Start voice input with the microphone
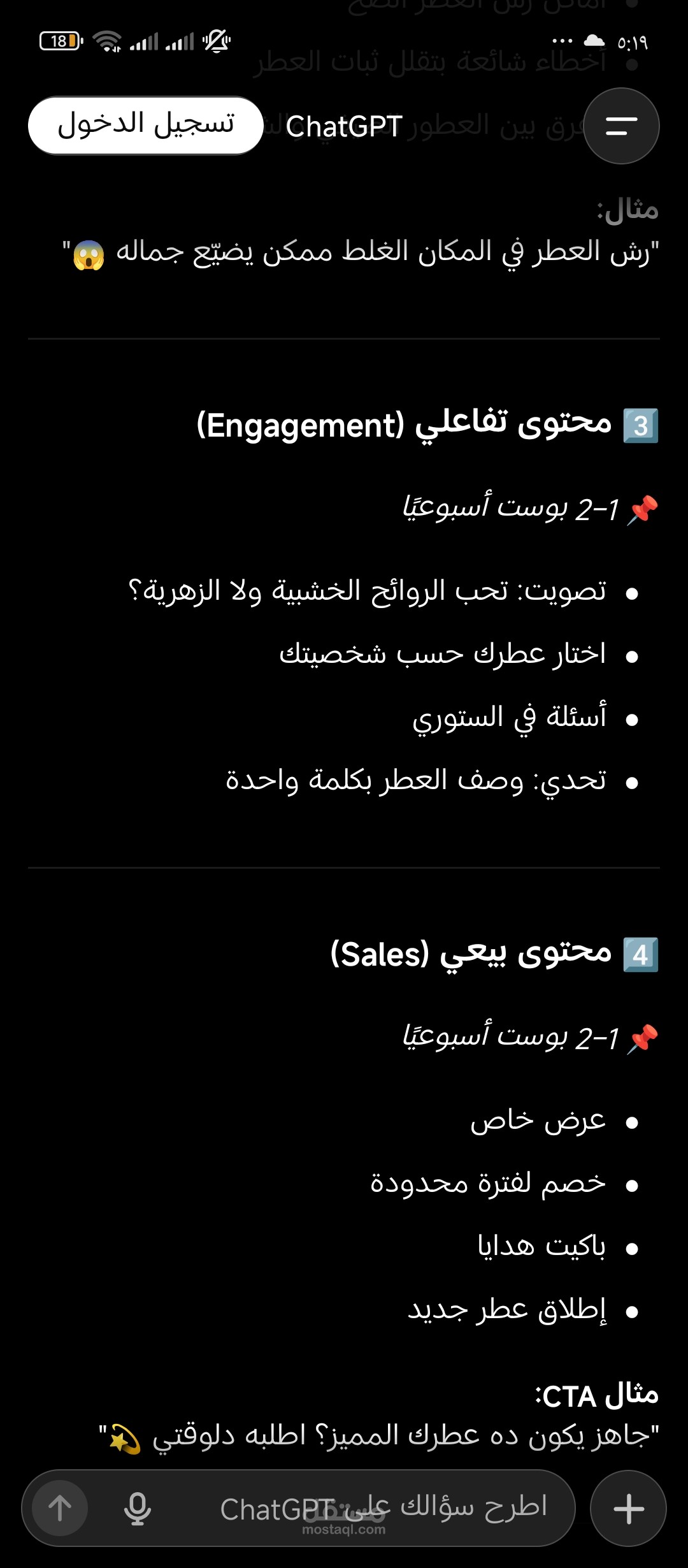The image size is (688, 1568). coord(137,1509)
